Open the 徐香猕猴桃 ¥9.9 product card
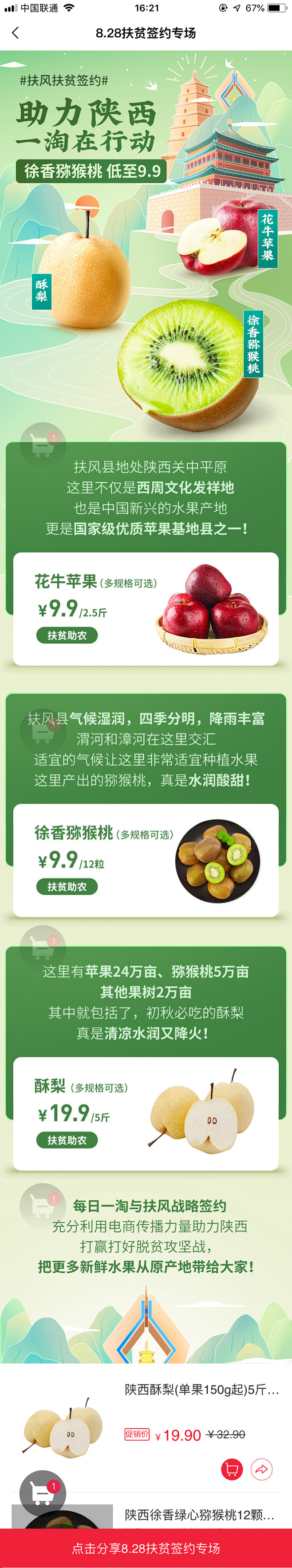Image resolution: width=292 pixels, height=1568 pixels. 146,859
